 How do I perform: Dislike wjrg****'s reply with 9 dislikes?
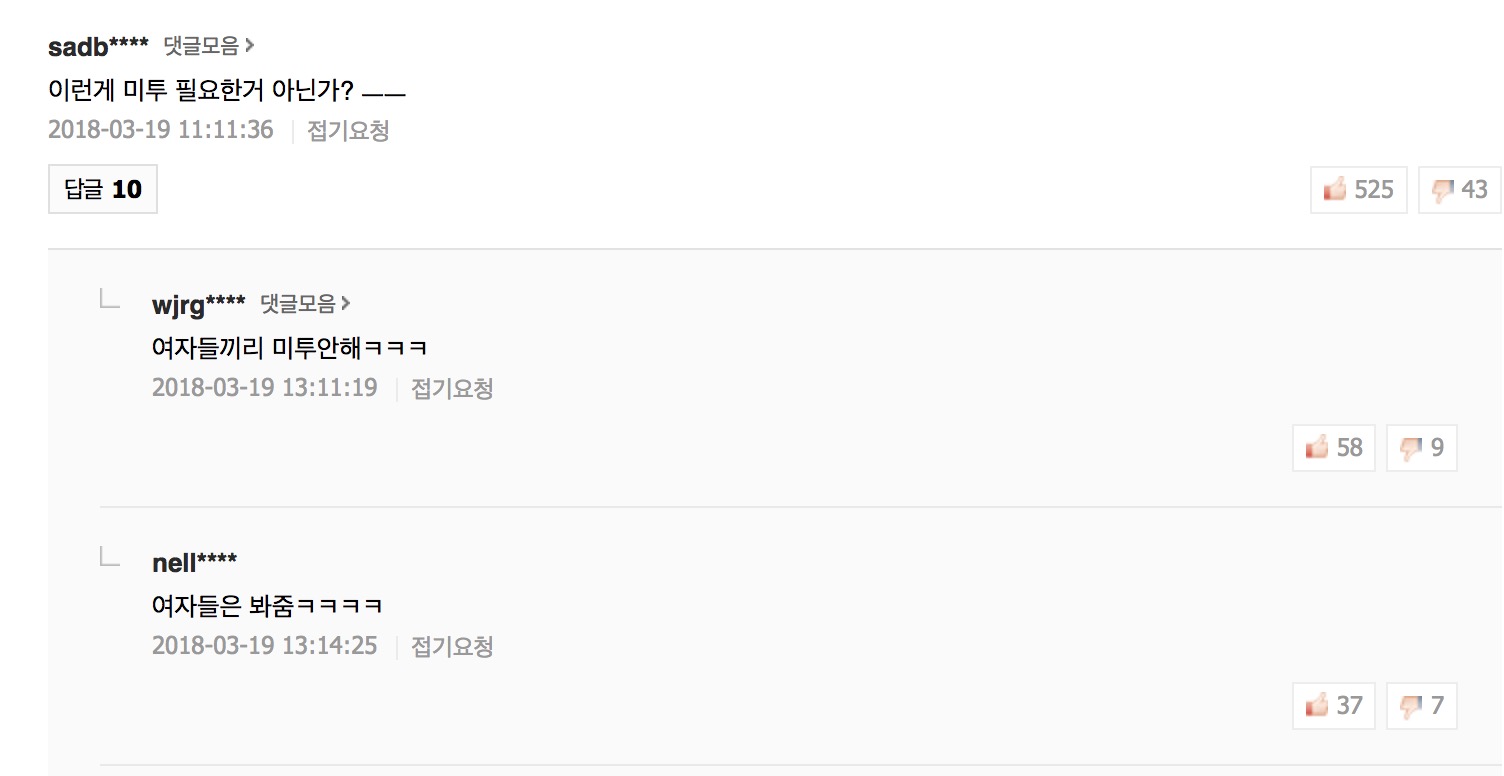1422,448
